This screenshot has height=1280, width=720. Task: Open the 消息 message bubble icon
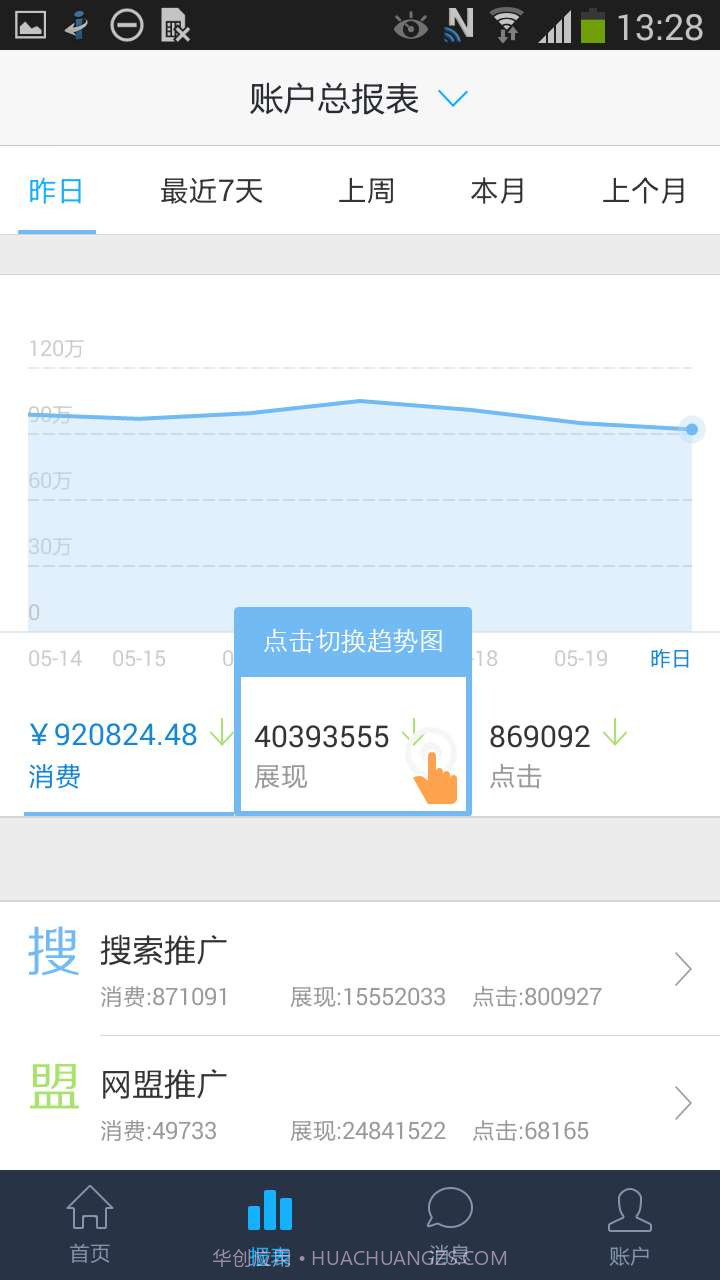450,1210
